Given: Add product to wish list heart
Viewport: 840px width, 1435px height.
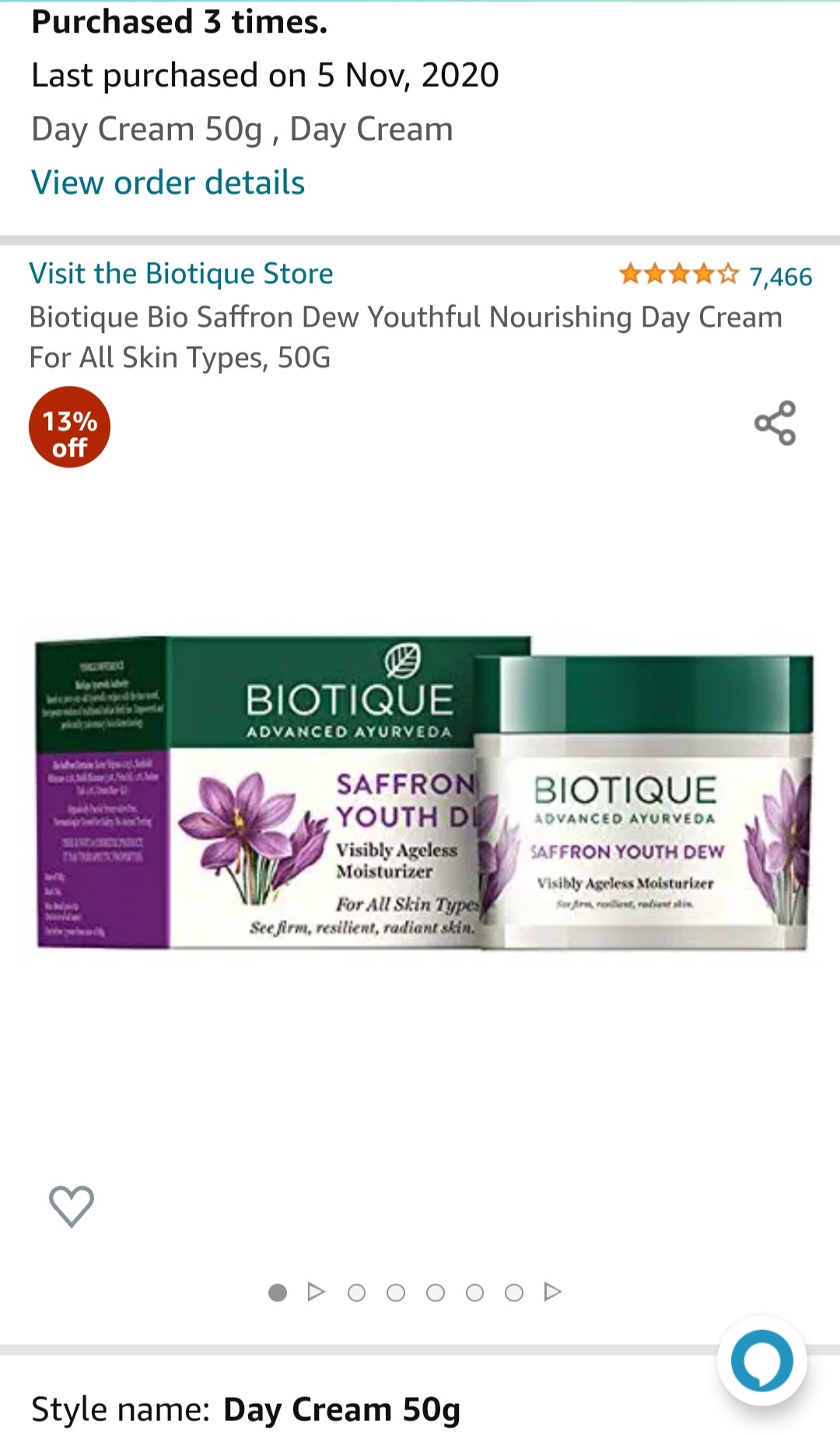Looking at the screenshot, I should tap(72, 1206).
